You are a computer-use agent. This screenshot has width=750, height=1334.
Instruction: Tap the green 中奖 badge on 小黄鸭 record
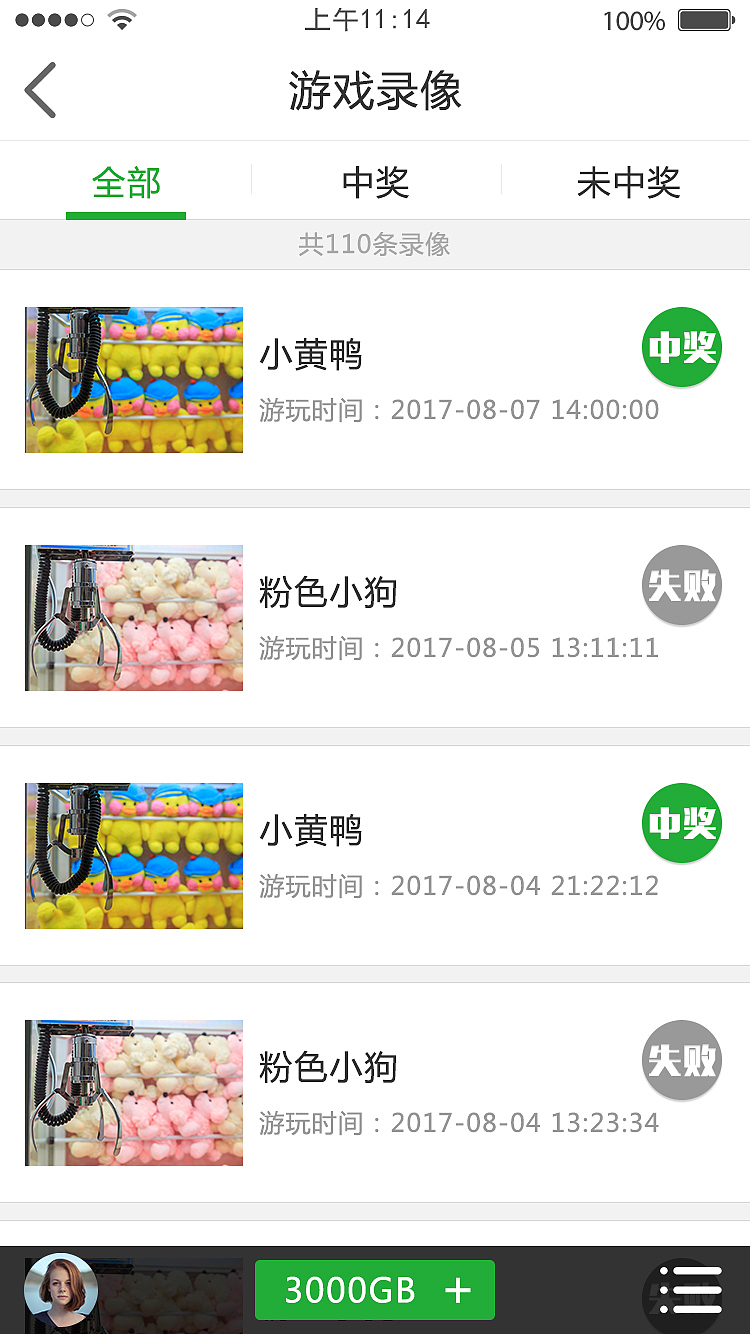[681, 347]
